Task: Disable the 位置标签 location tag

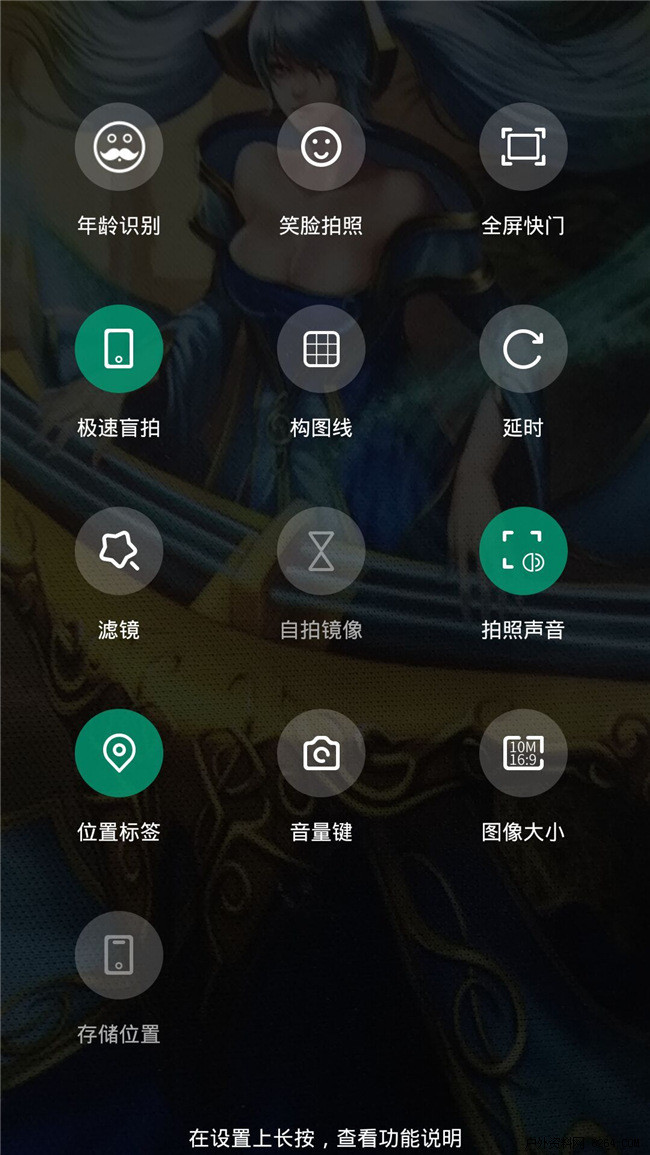Action: [119, 753]
